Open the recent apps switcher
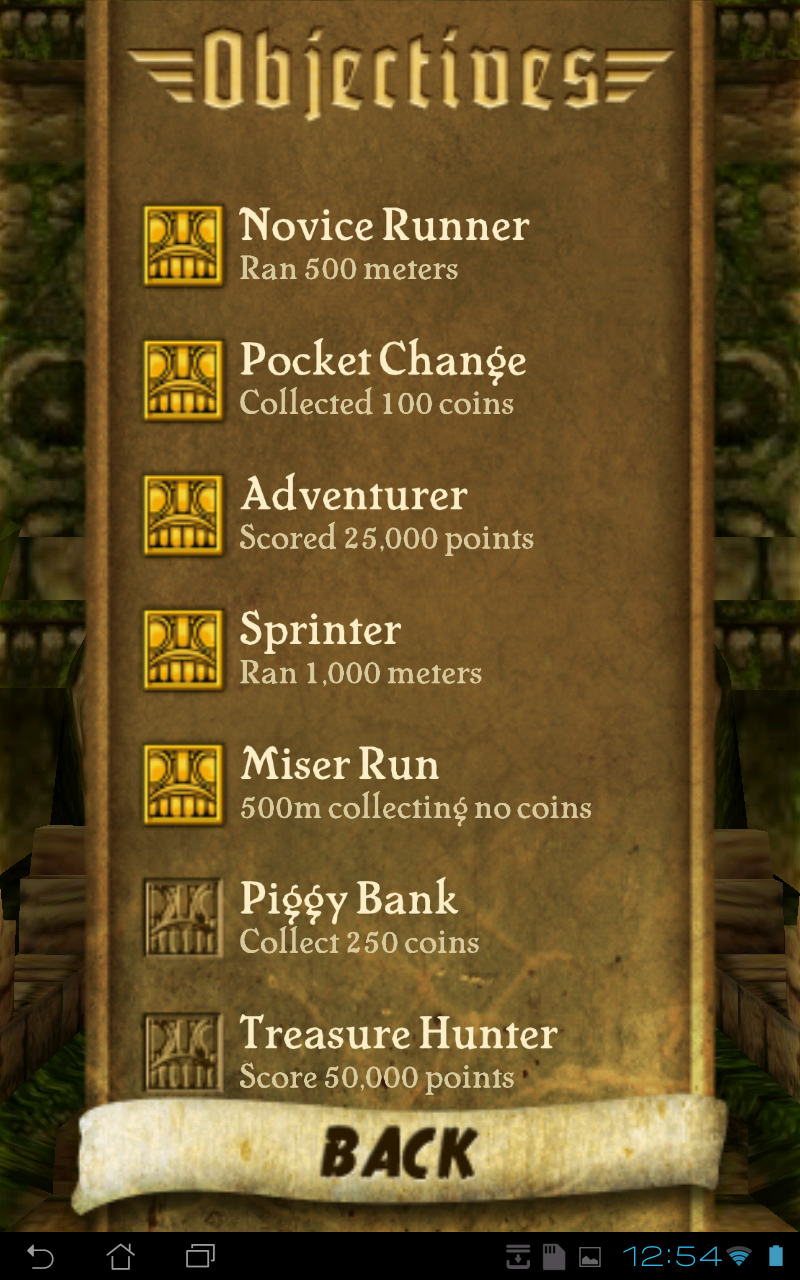The width and height of the screenshot is (800, 1280). [200, 1254]
